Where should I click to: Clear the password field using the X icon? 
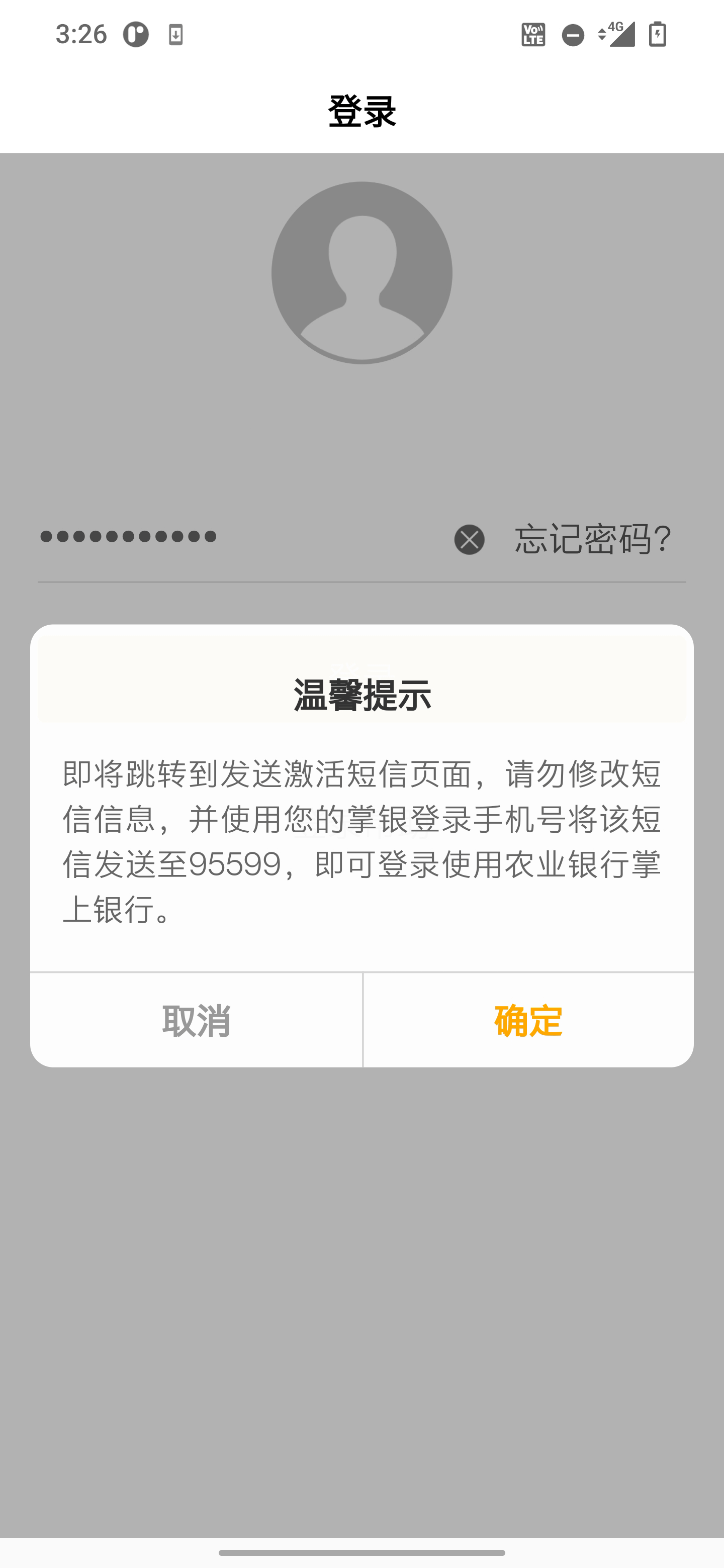coord(469,538)
